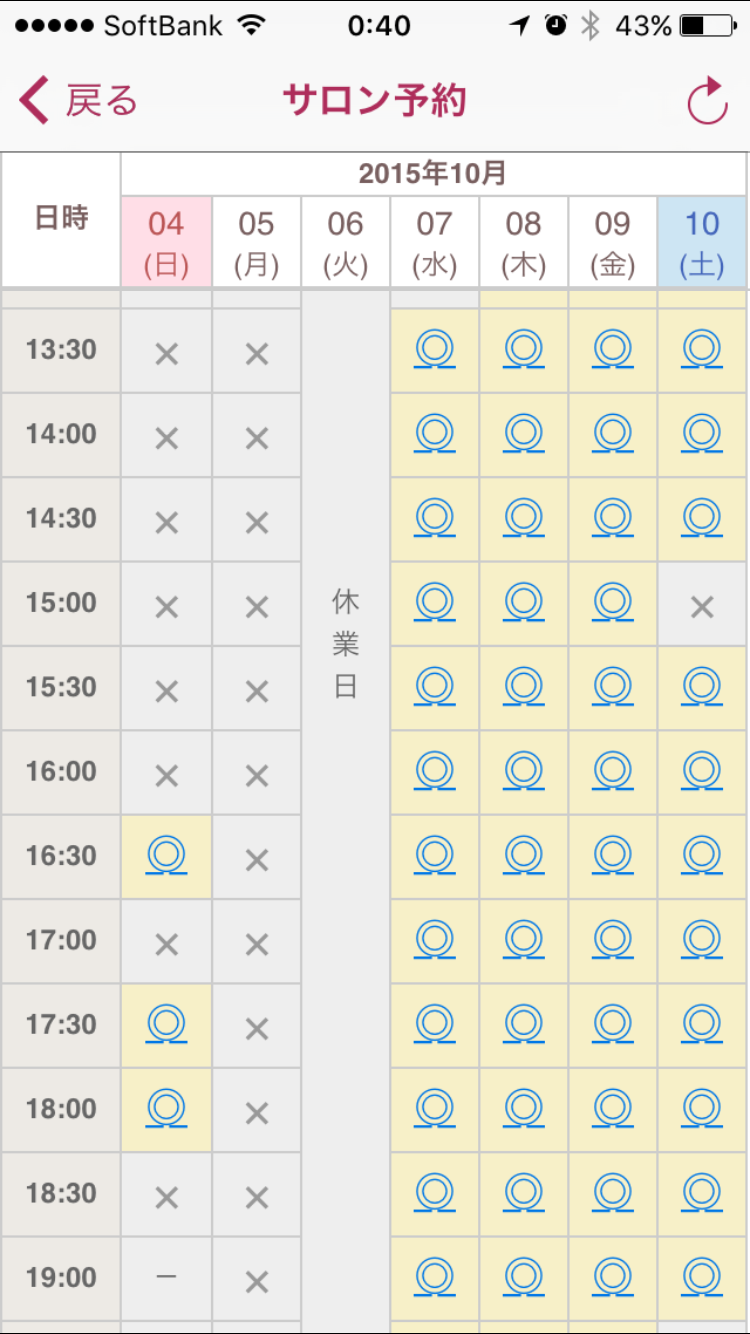Book 13:30 on Wednesday 07

click(434, 350)
